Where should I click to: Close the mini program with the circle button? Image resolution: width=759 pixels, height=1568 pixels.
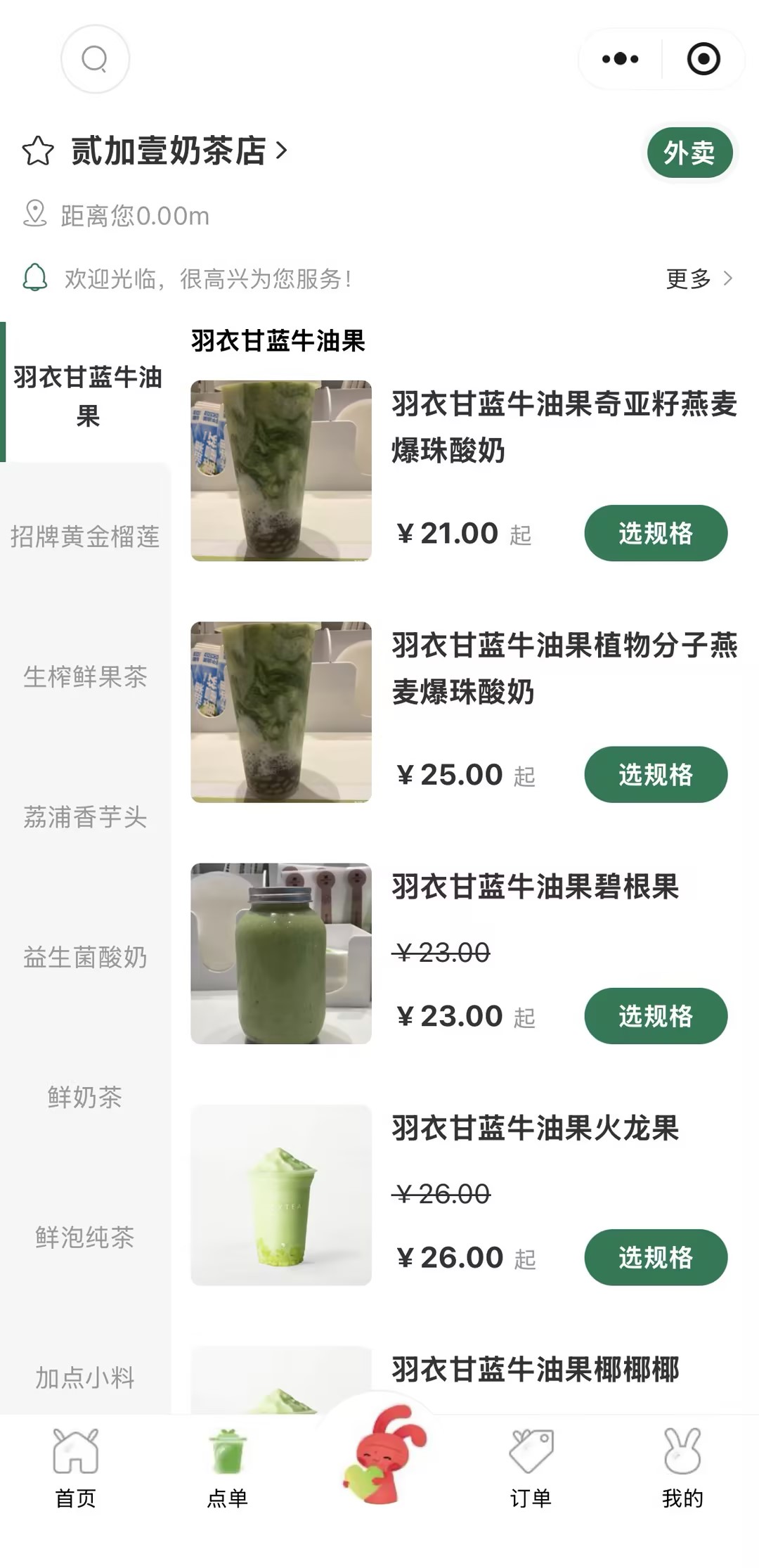[x=703, y=59]
